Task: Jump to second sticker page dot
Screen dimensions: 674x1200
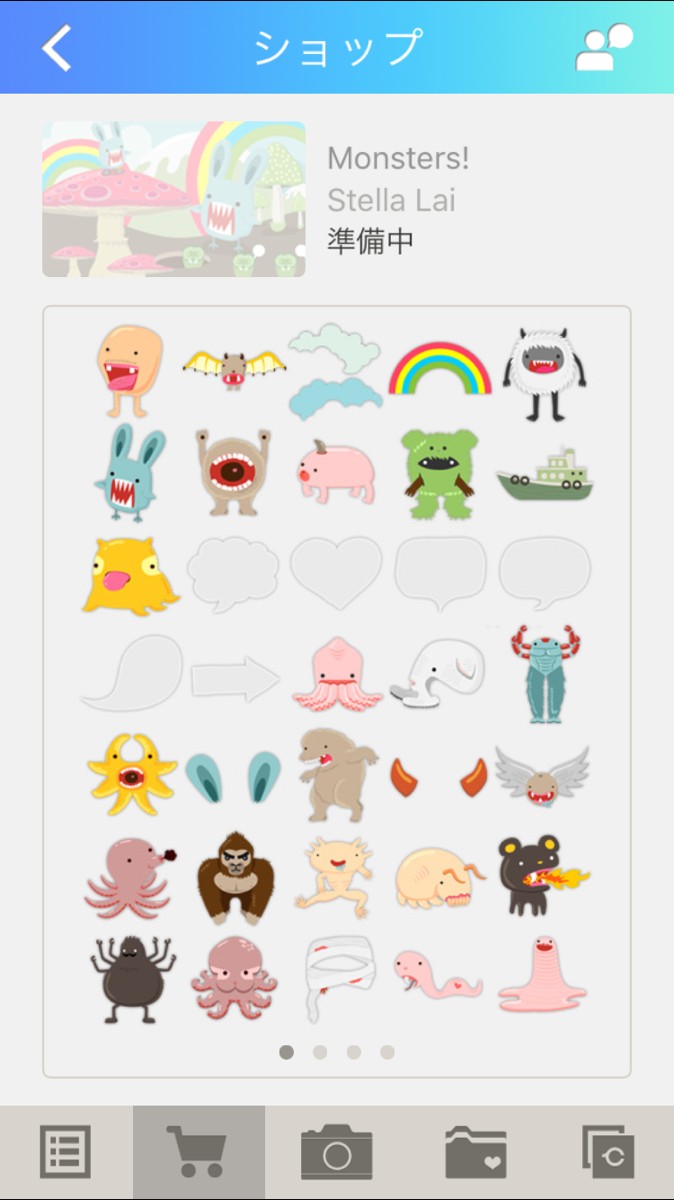Action: tap(320, 1052)
